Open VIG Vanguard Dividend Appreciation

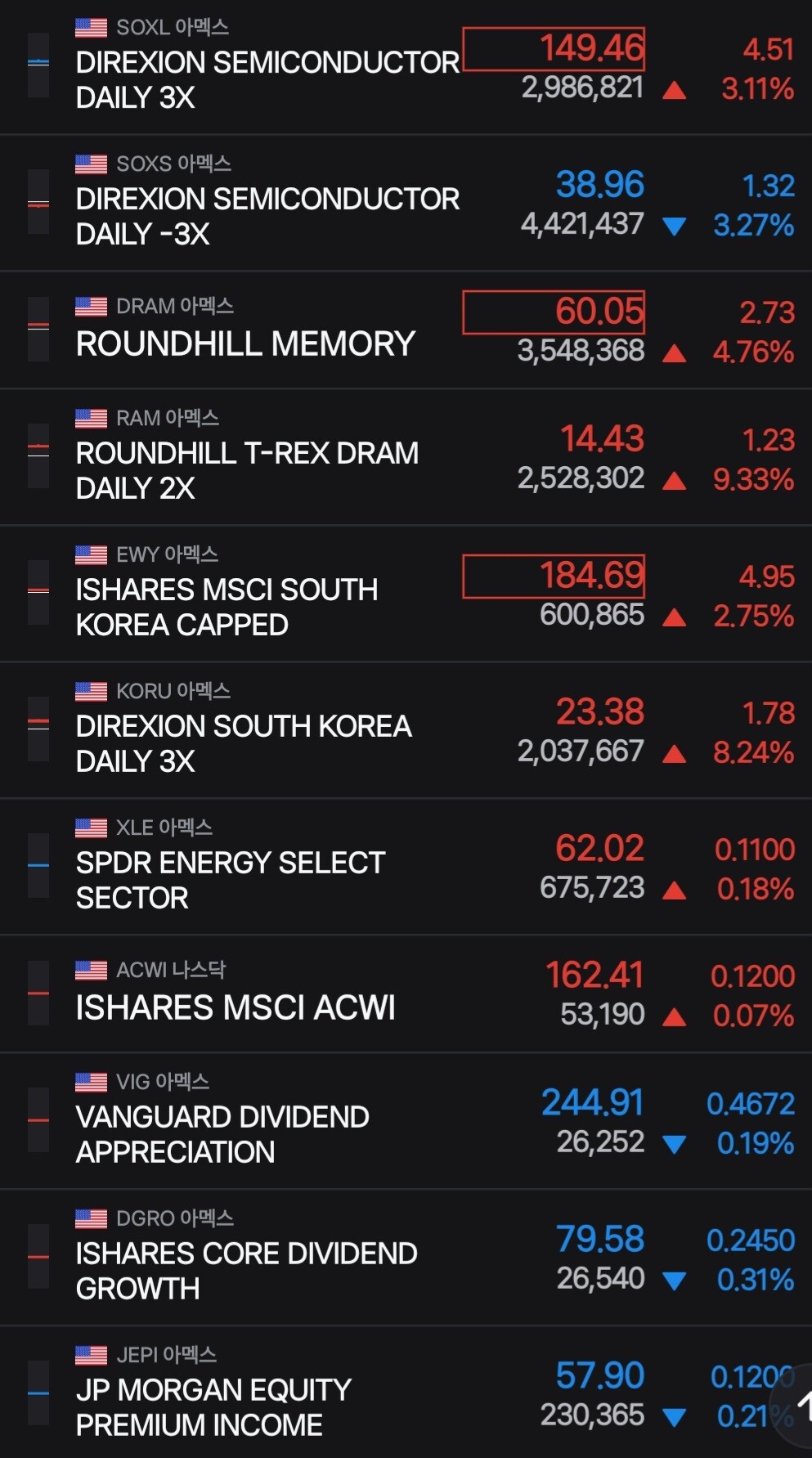(406, 1121)
